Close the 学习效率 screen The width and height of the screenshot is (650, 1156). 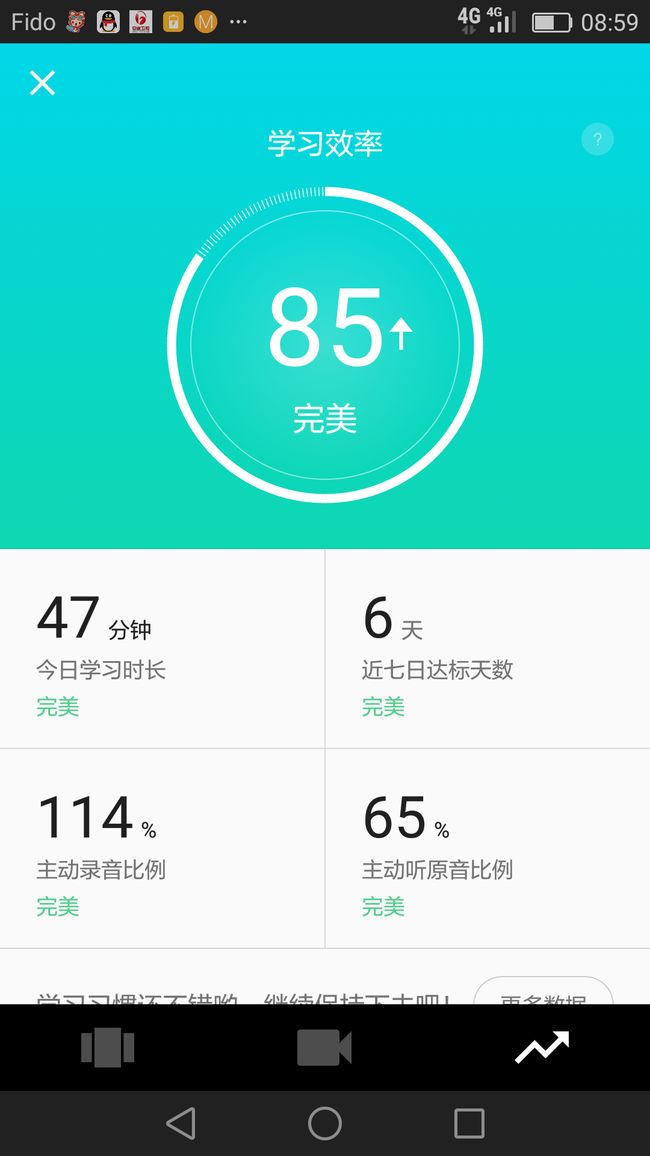(42, 83)
